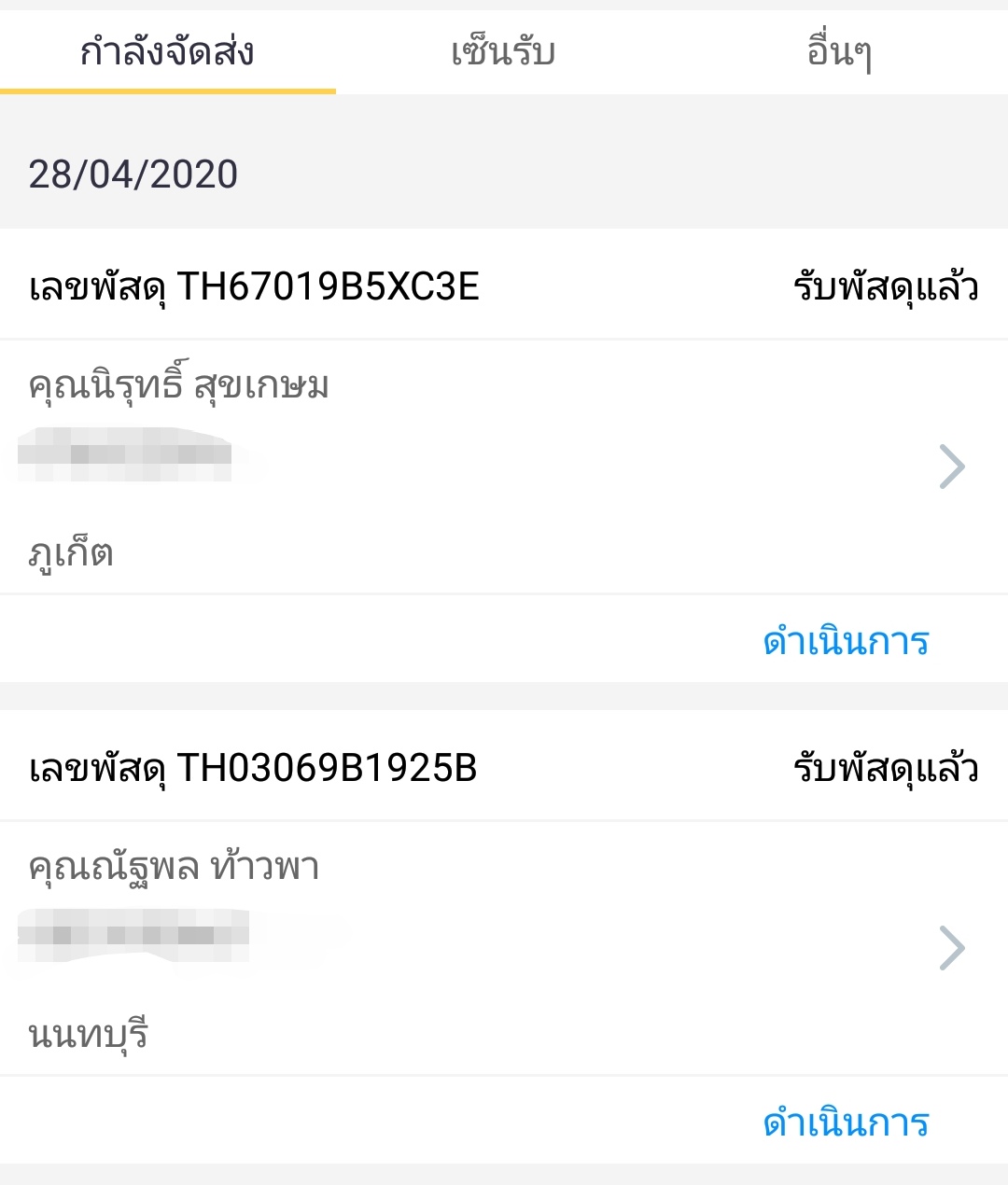Select the รับพัสดุแล้ว status of first parcel
This screenshot has height=1185, width=1008.
883,288
